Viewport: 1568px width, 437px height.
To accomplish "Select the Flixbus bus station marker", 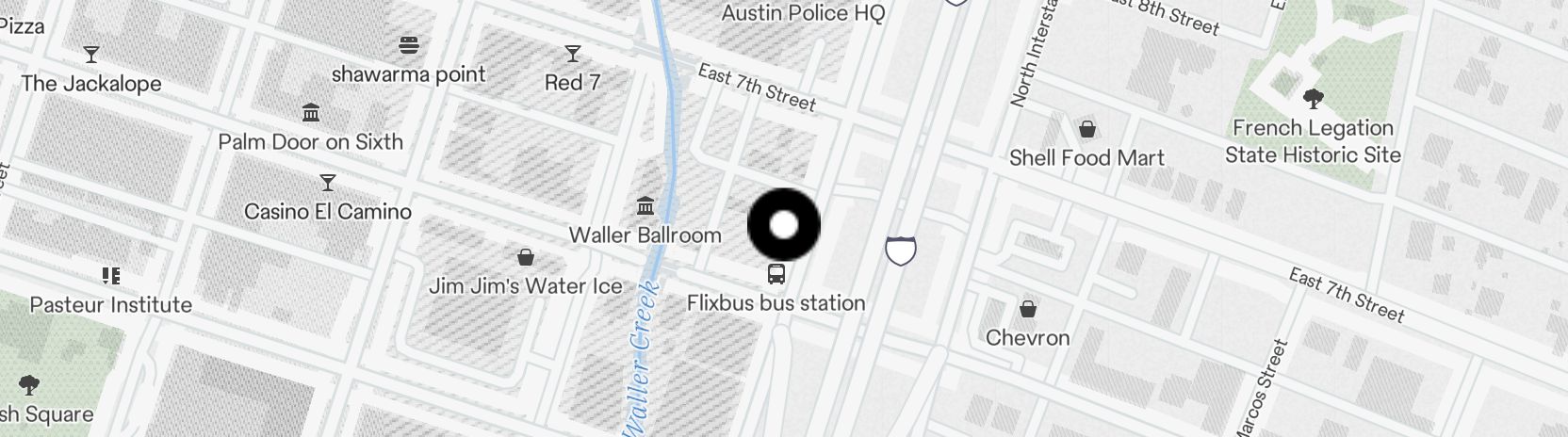I will 776,275.
